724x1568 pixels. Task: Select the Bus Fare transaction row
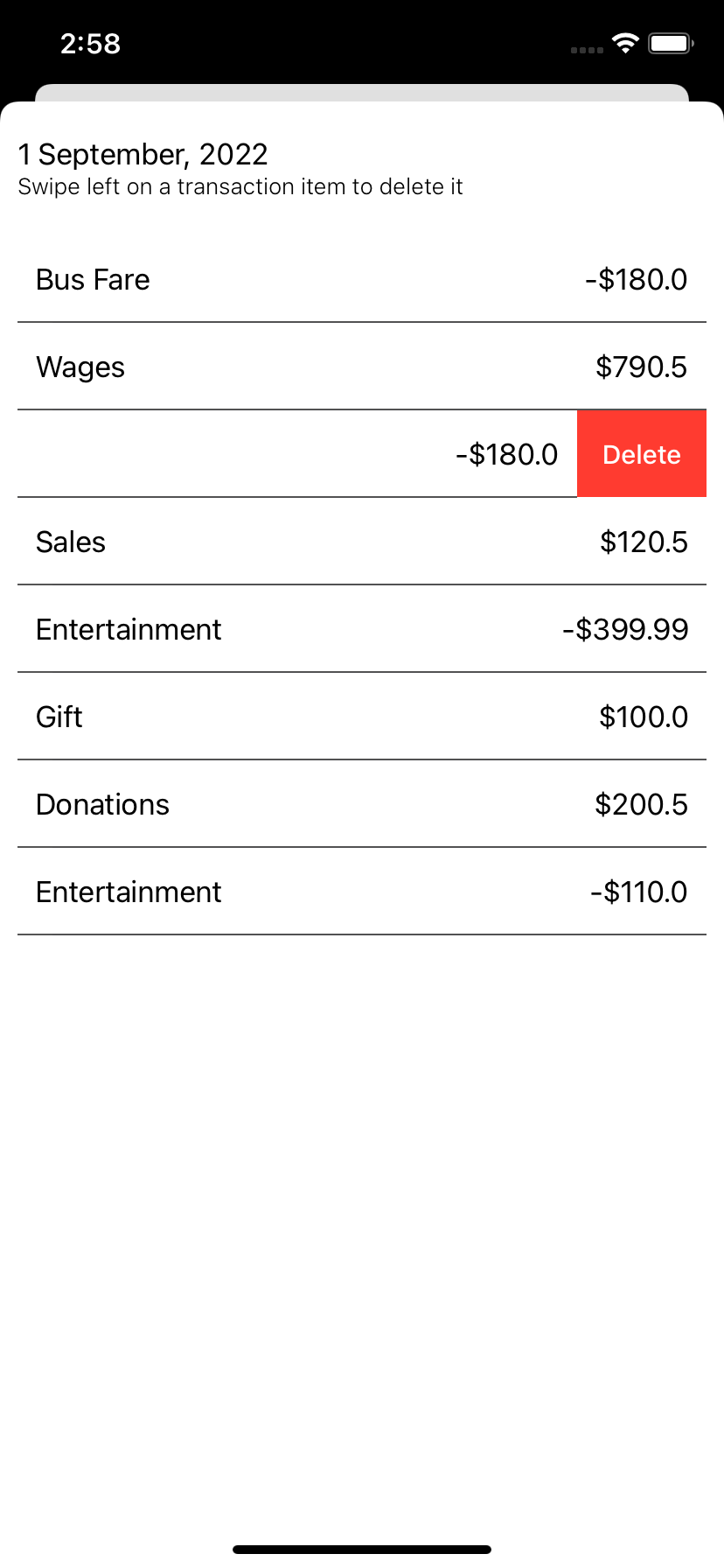[x=362, y=279]
